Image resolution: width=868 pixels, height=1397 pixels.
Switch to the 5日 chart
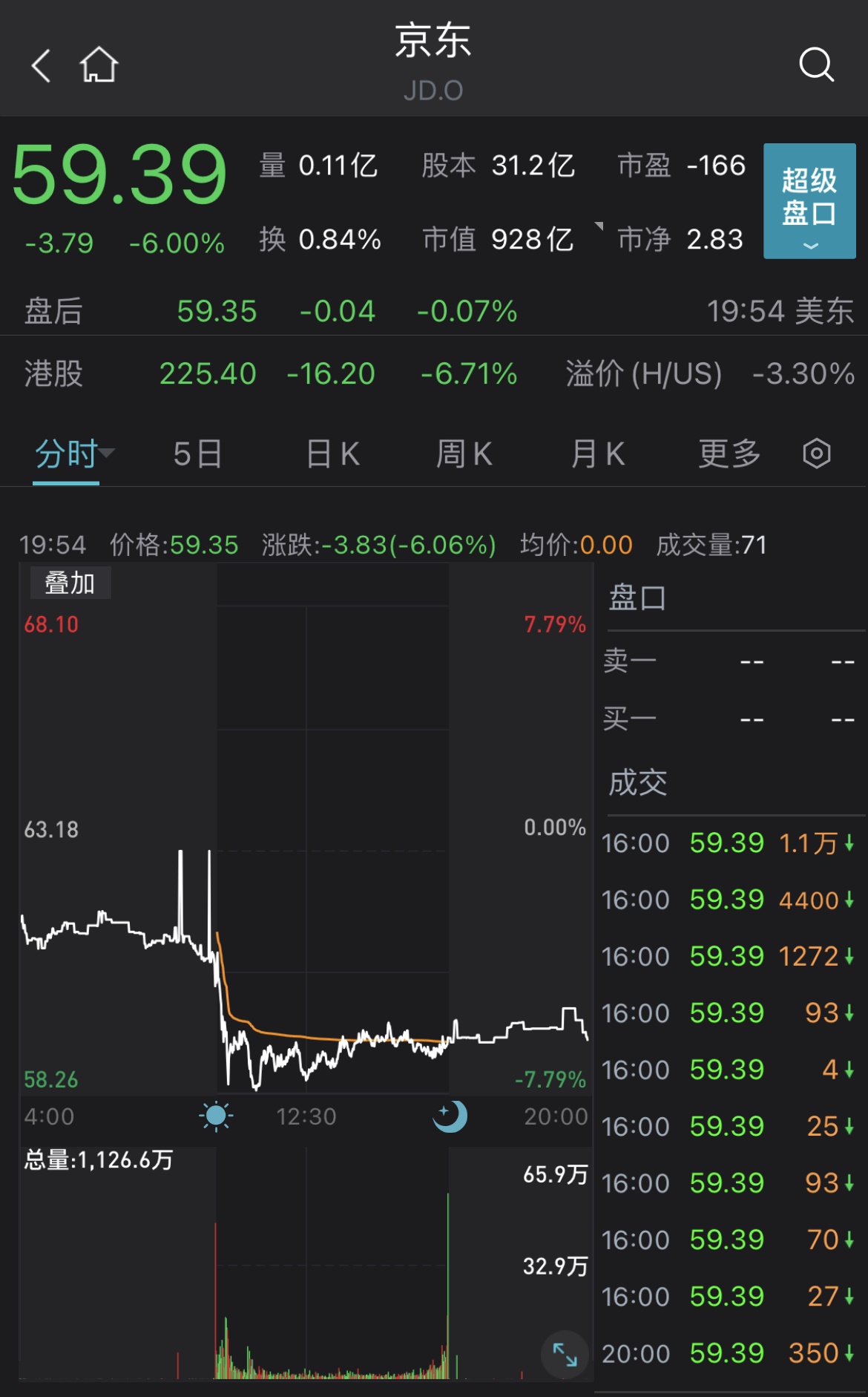[197, 454]
